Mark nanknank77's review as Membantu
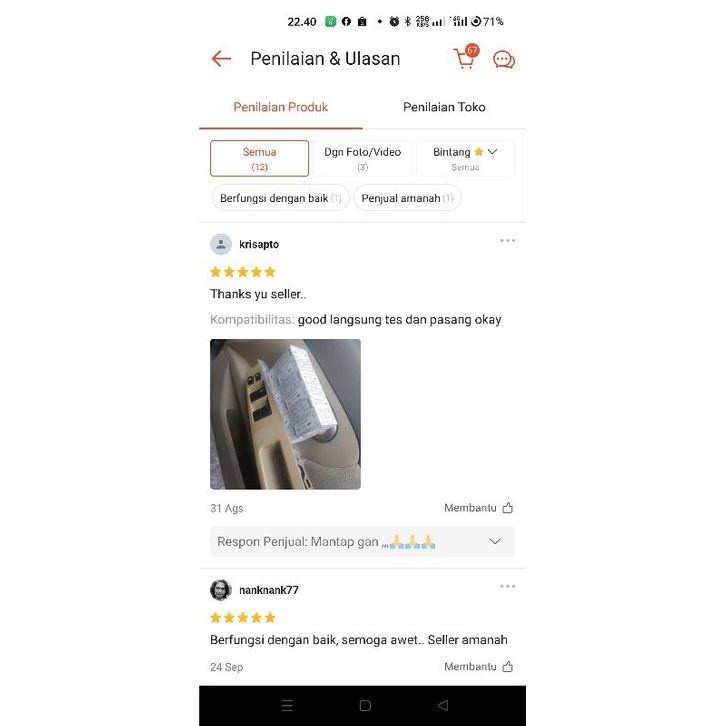This screenshot has height=726, width=726. tap(479, 666)
